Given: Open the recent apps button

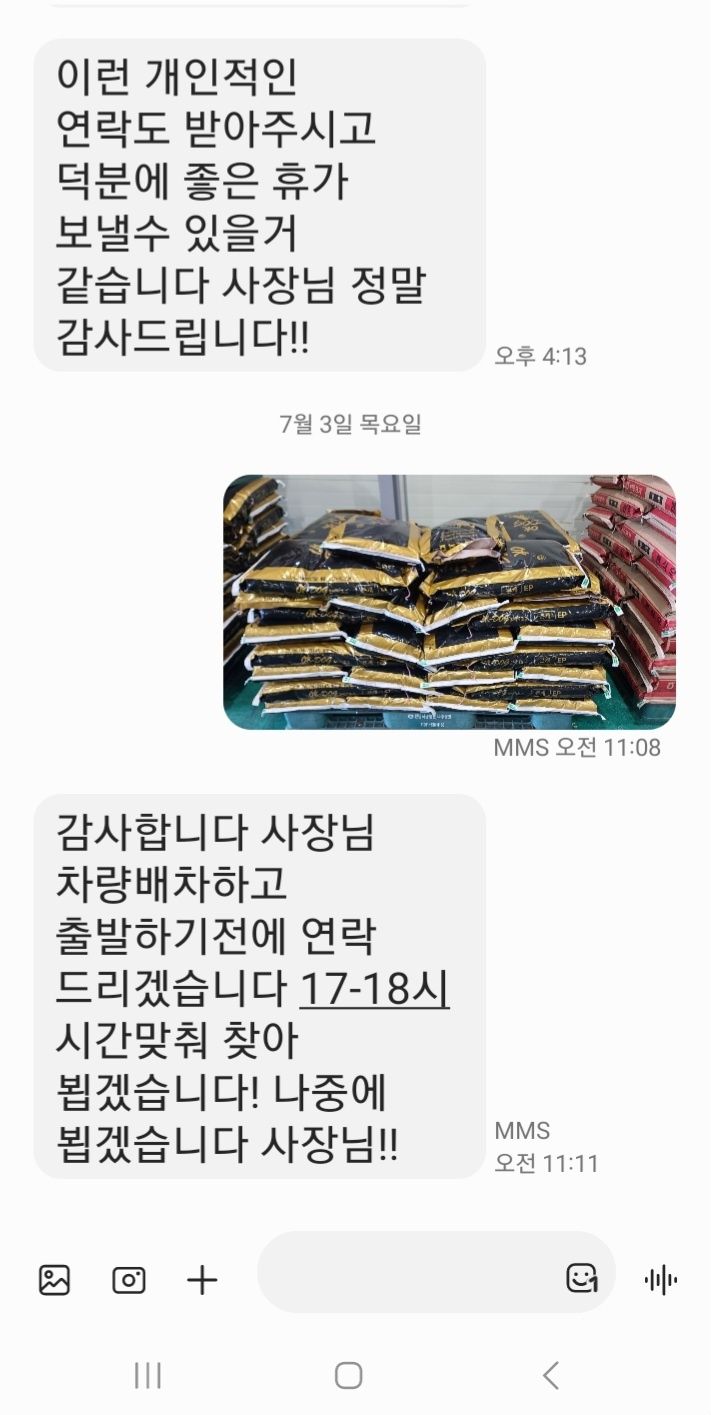Looking at the screenshot, I should 147,1375.
